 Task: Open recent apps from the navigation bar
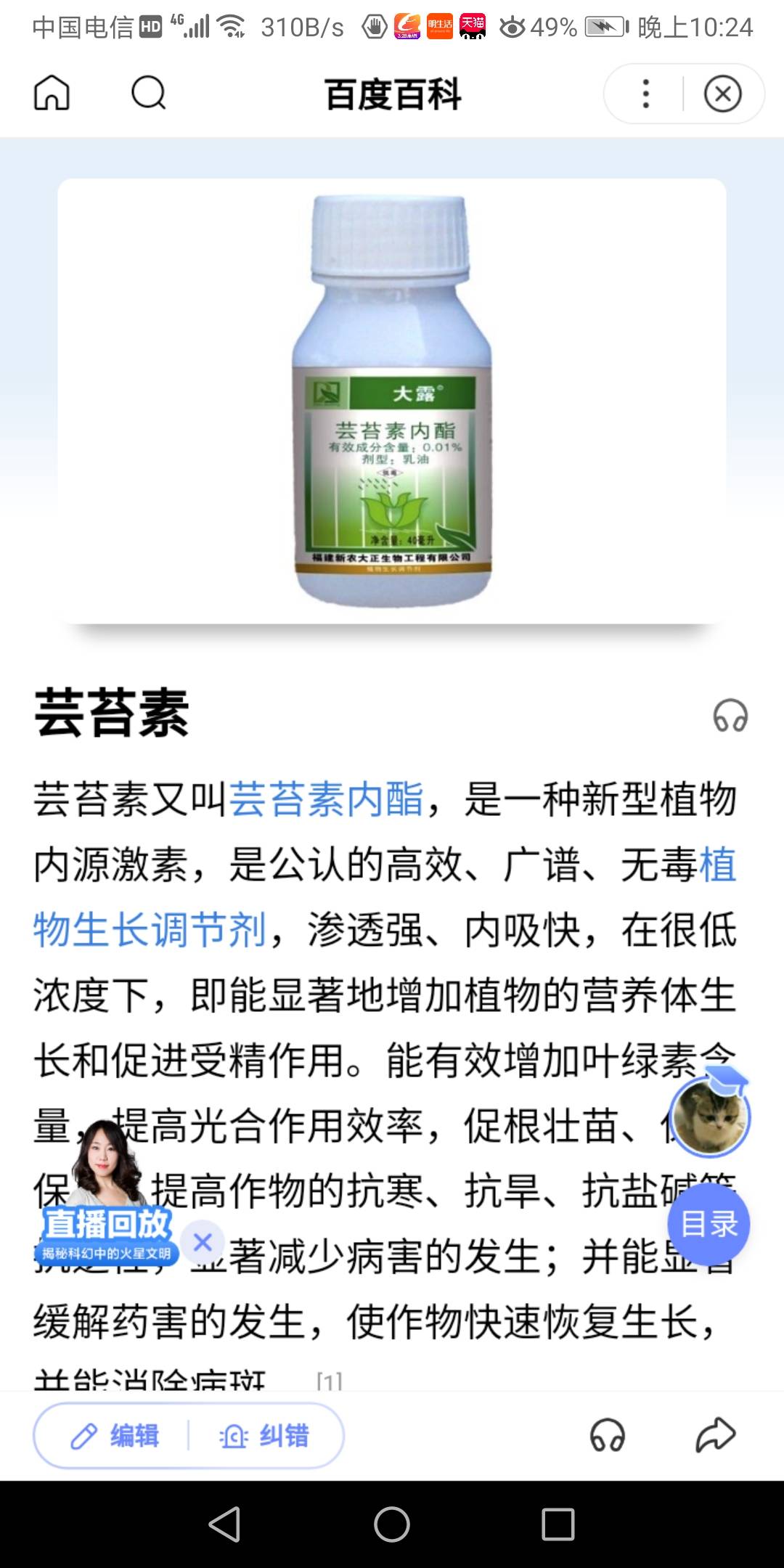coord(558,1524)
